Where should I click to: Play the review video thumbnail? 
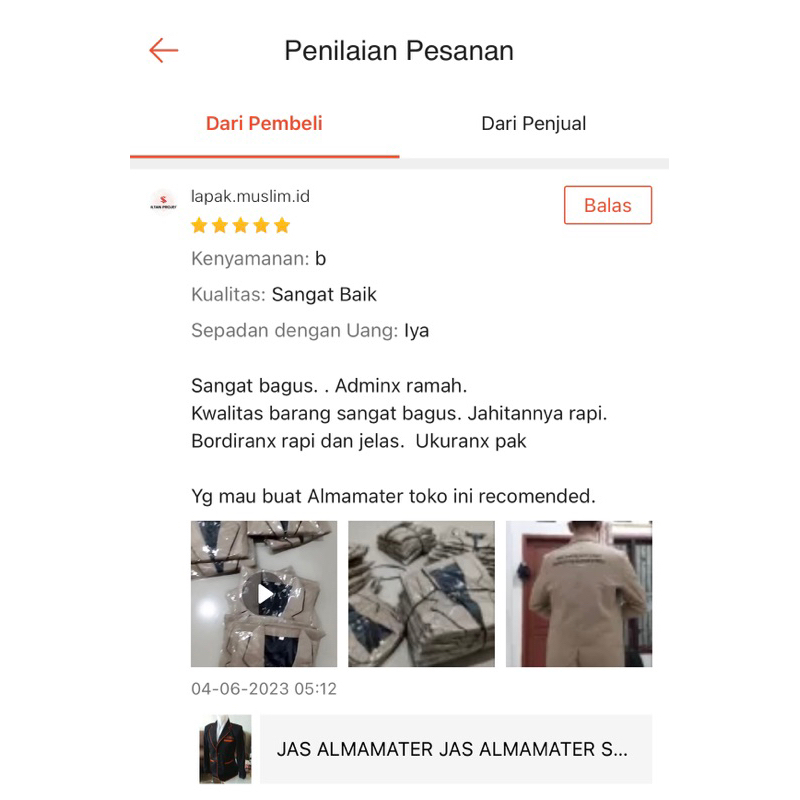click(264, 594)
